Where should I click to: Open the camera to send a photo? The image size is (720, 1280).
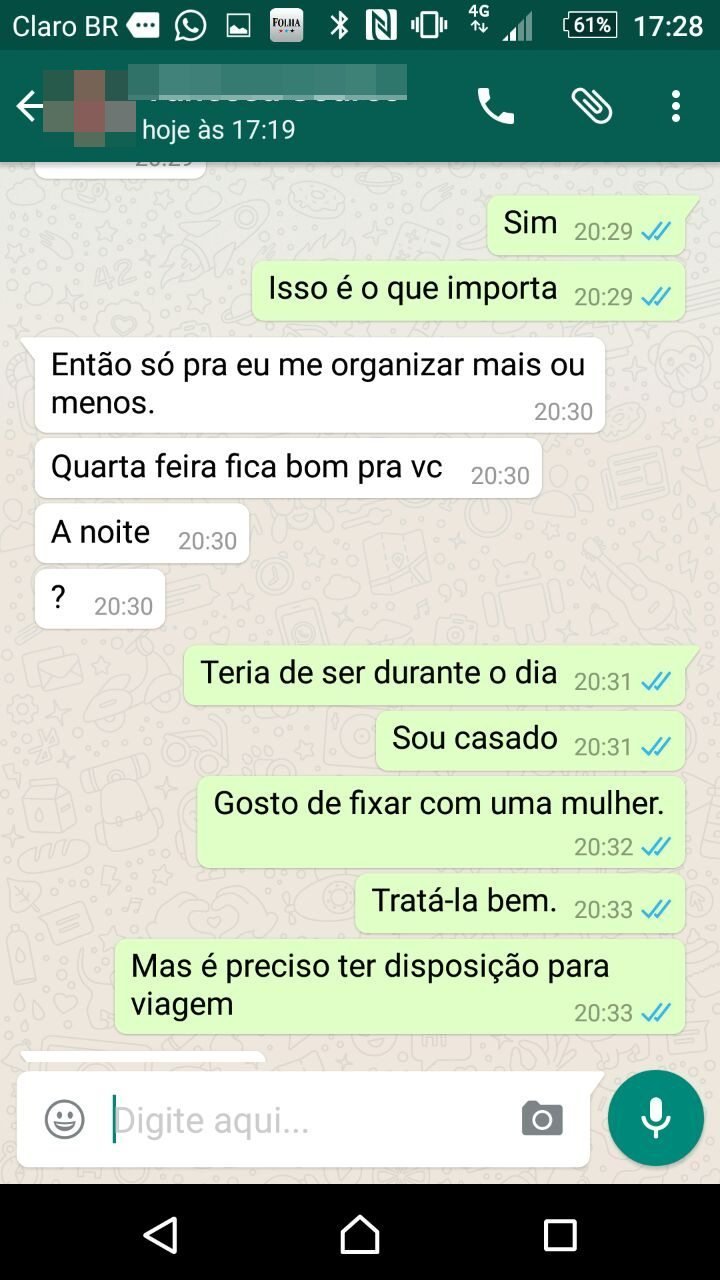[x=542, y=1119]
